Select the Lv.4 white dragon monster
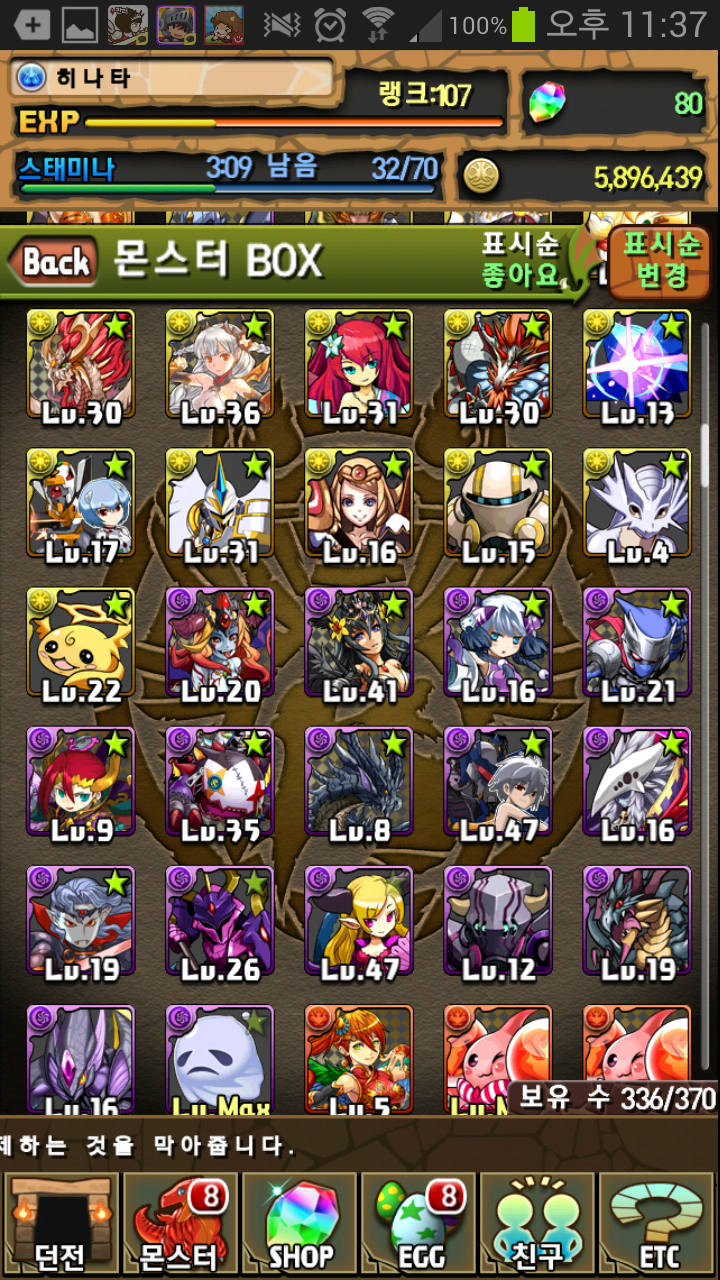The height and width of the screenshot is (1280, 720). (x=637, y=503)
